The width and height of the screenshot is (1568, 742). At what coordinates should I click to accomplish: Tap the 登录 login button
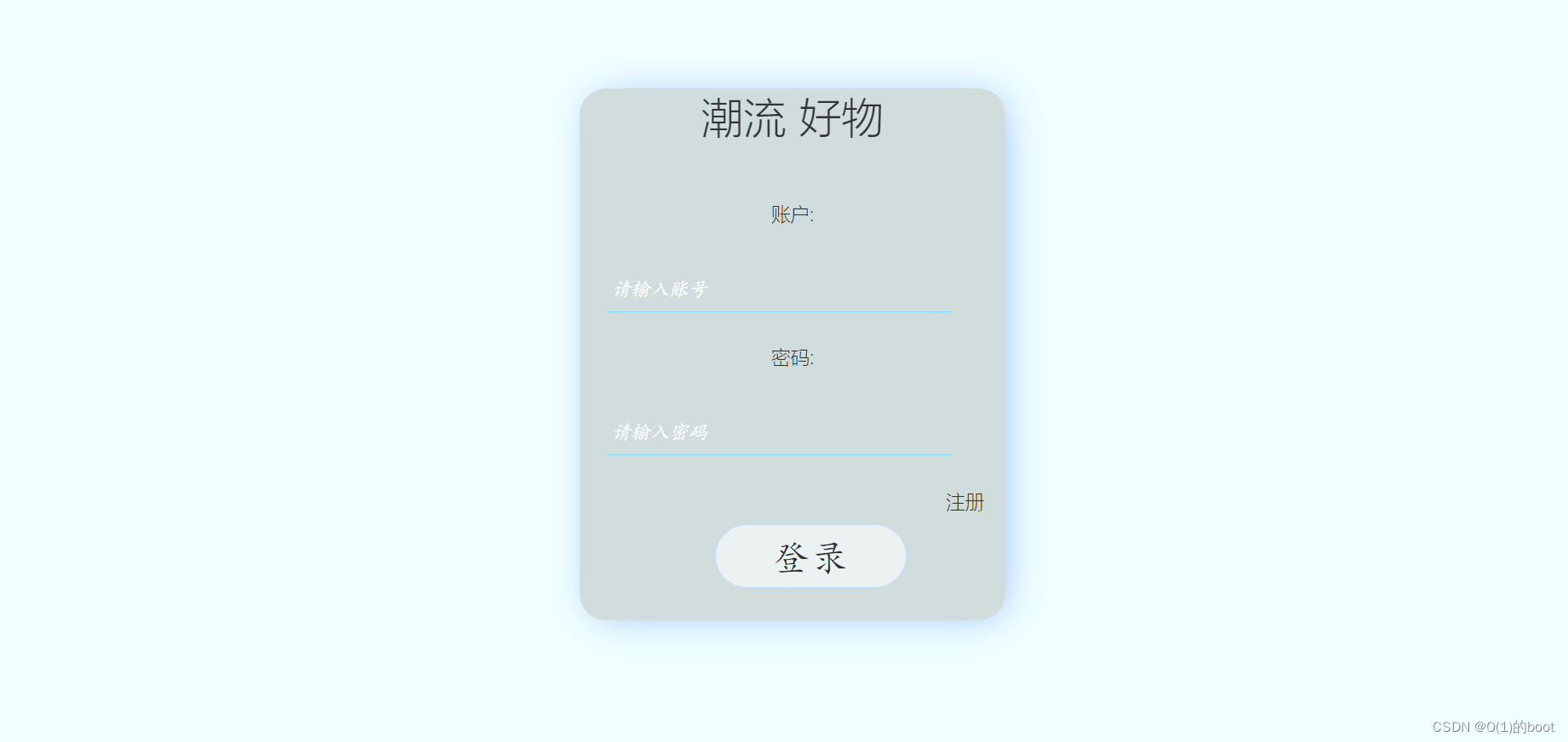(810, 556)
